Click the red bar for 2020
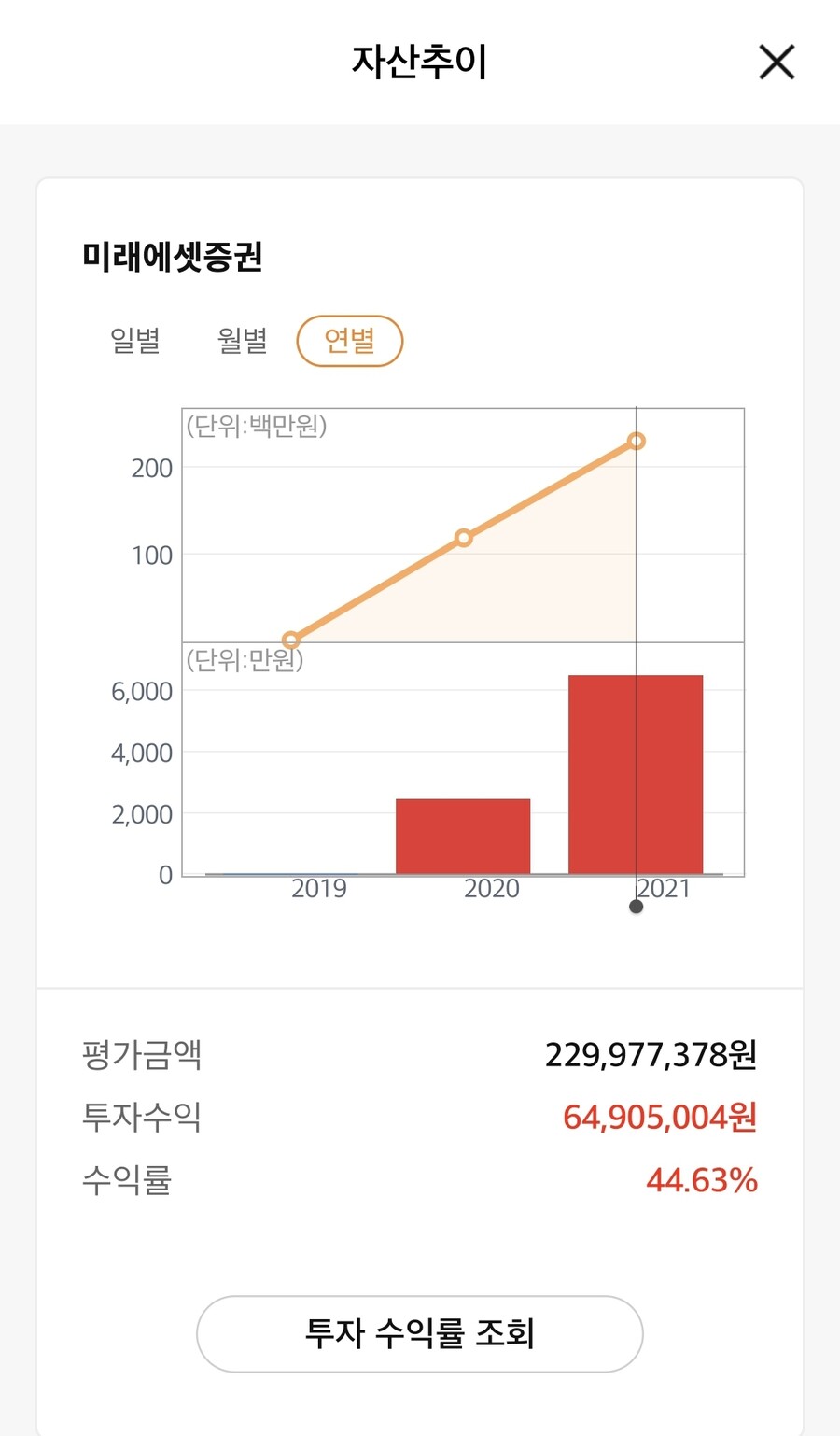This screenshot has width=840, height=1436. coord(463,836)
